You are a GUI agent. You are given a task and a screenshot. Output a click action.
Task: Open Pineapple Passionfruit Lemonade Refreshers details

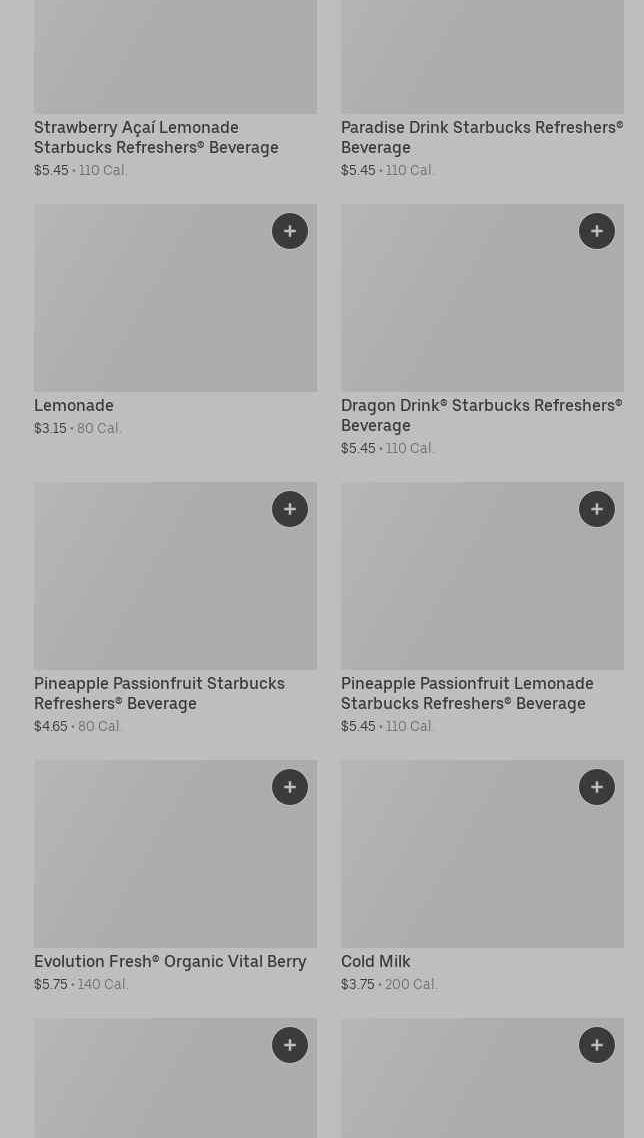pos(467,693)
